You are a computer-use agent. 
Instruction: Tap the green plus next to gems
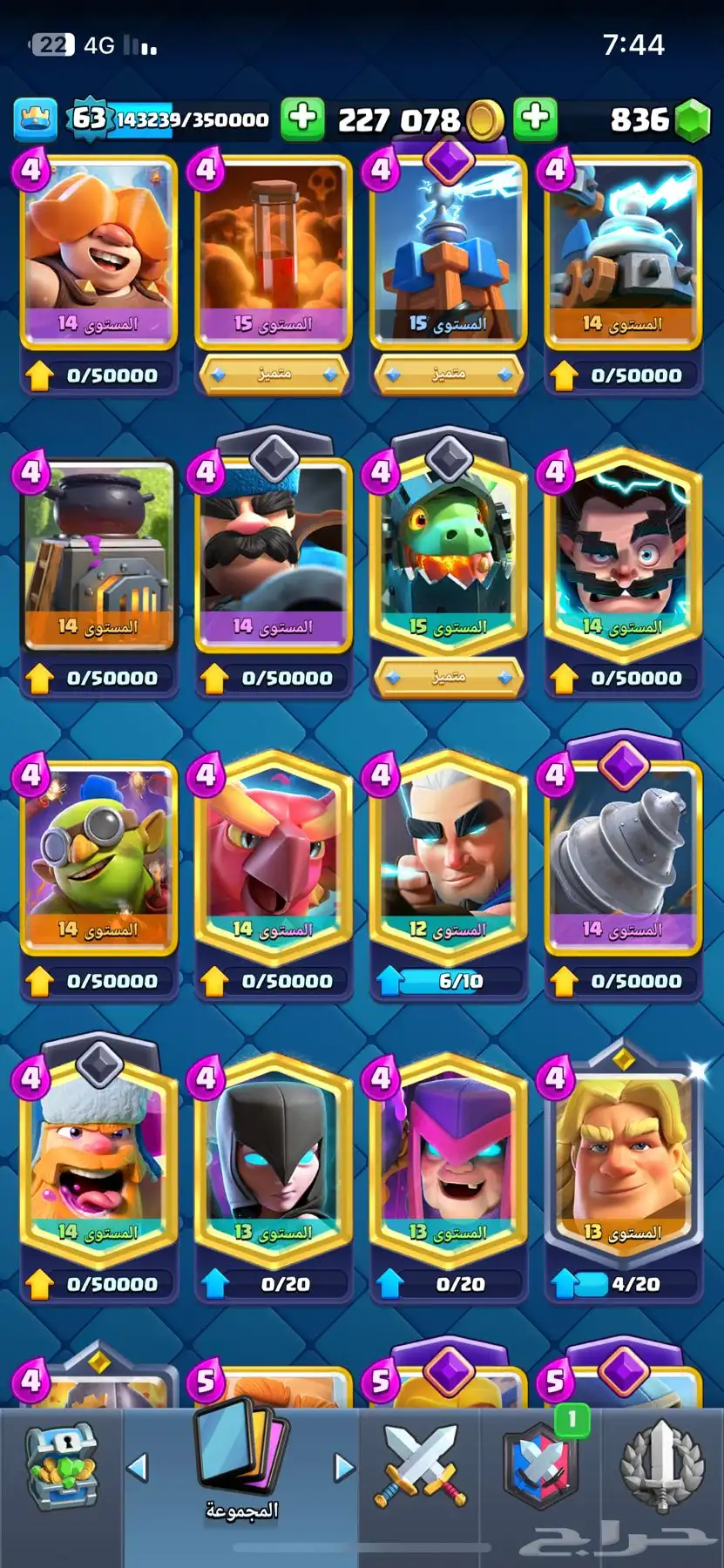535,119
